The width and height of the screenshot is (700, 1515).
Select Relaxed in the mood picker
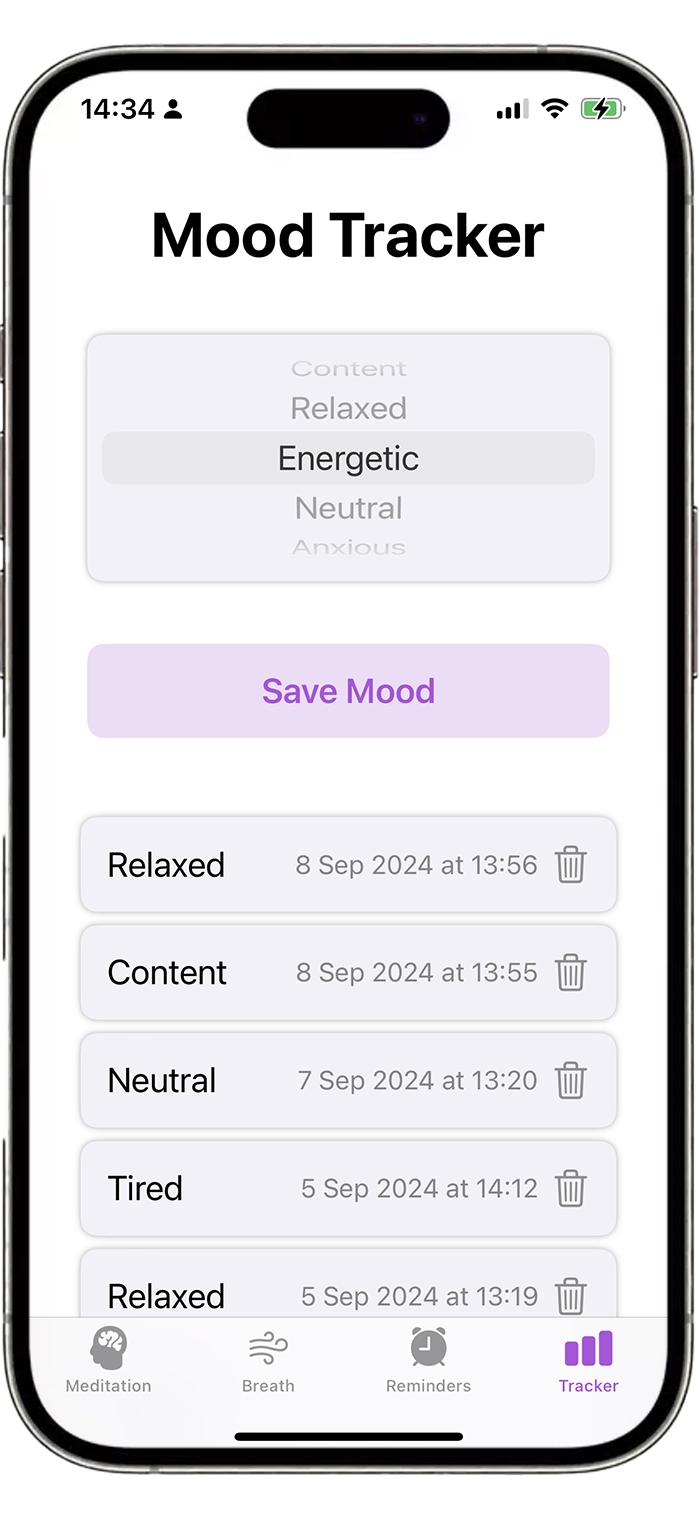click(x=349, y=408)
